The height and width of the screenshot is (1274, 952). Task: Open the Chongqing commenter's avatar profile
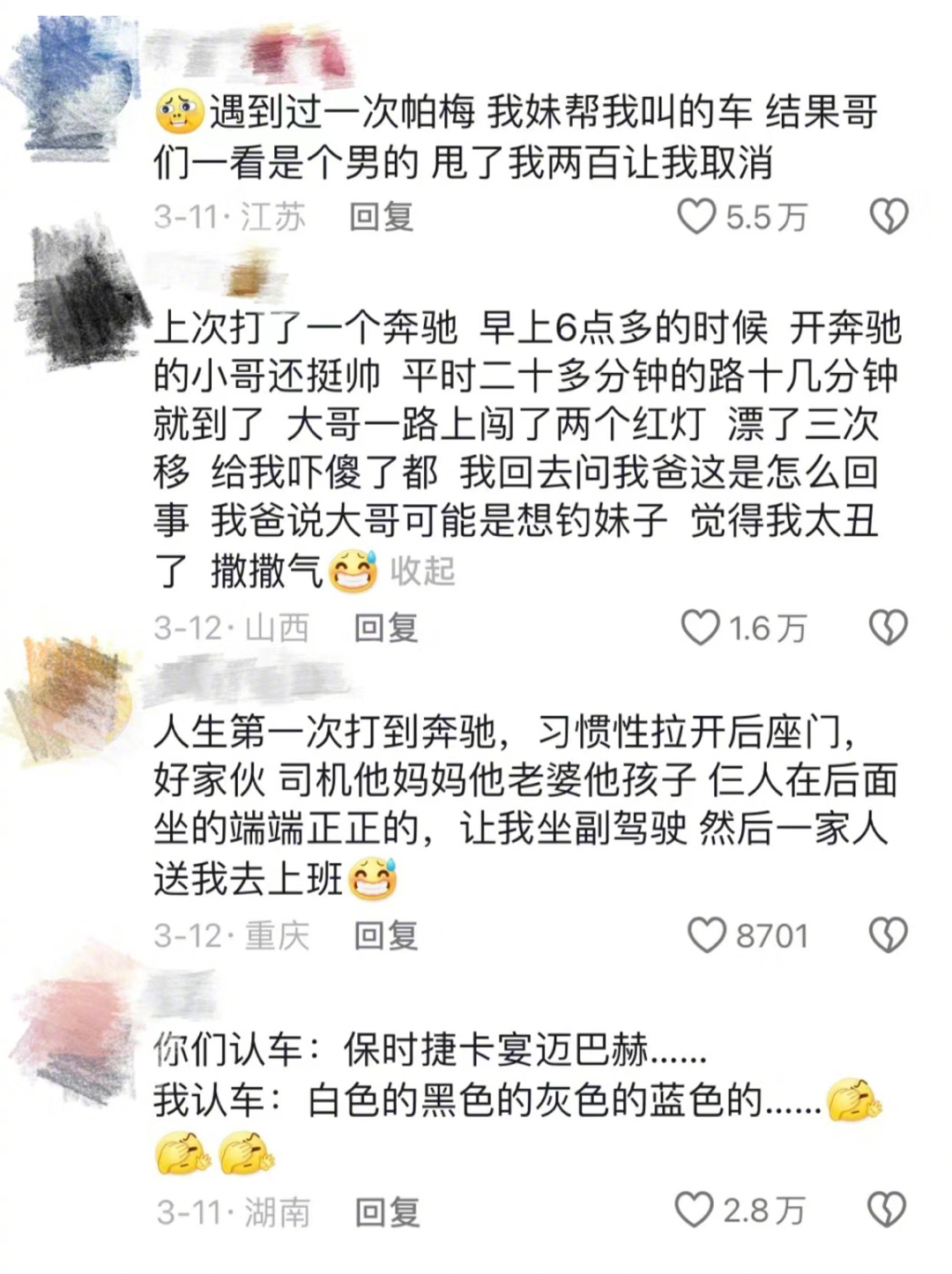75,697
